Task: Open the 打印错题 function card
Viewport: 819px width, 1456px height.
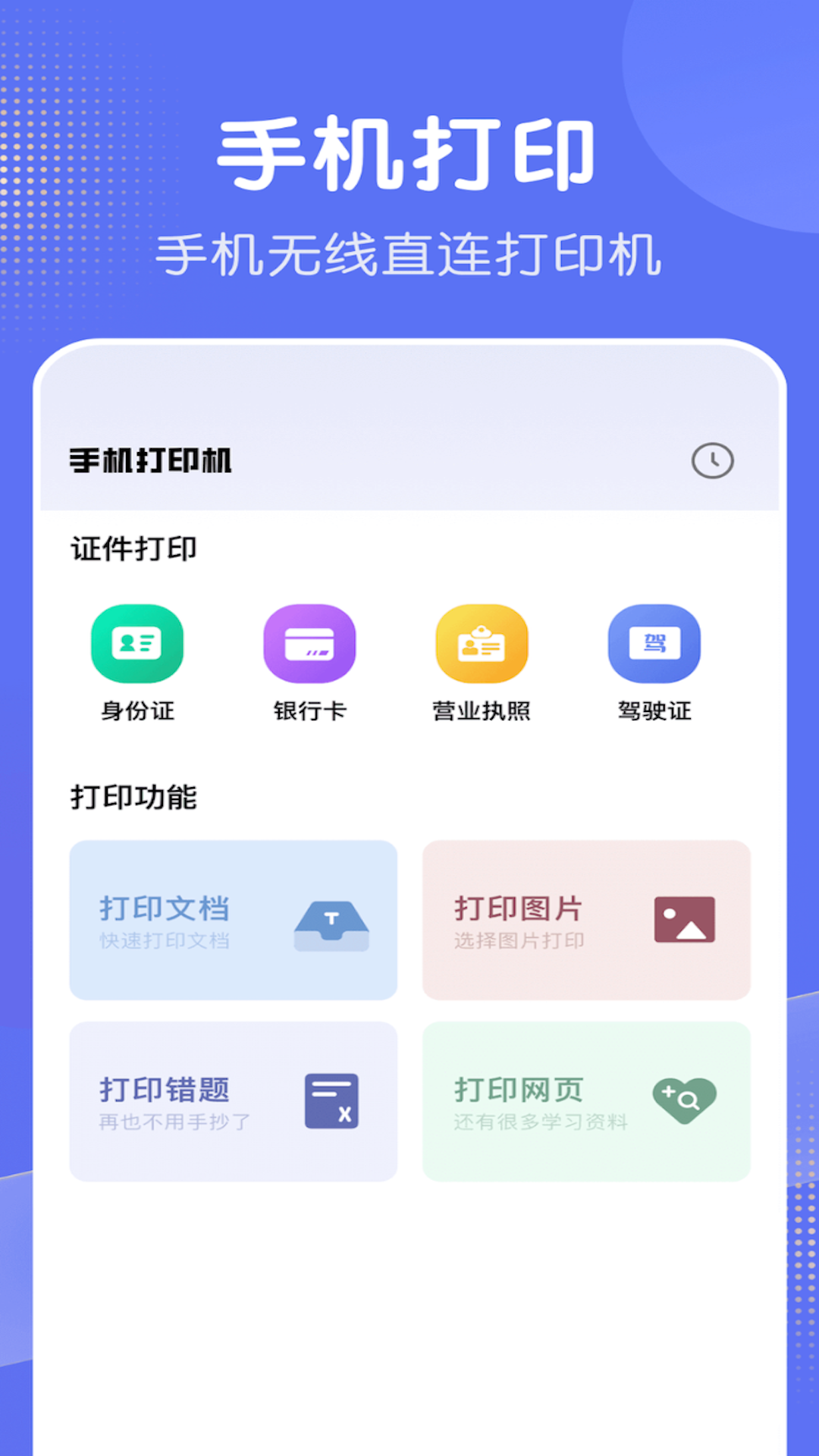Action: (x=233, y=1101)
